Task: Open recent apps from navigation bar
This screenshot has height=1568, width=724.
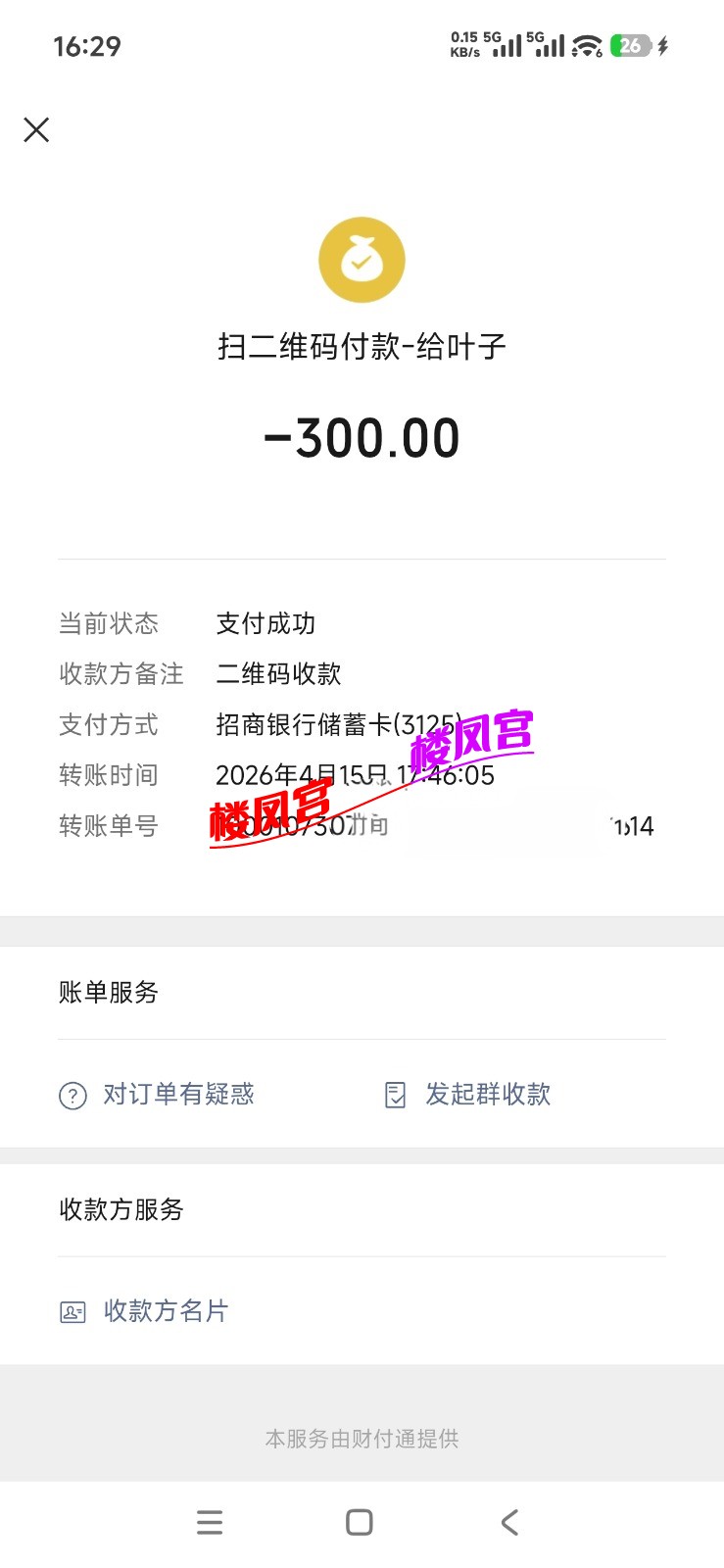Action: pyautogui.click(x=210, y=1522)
